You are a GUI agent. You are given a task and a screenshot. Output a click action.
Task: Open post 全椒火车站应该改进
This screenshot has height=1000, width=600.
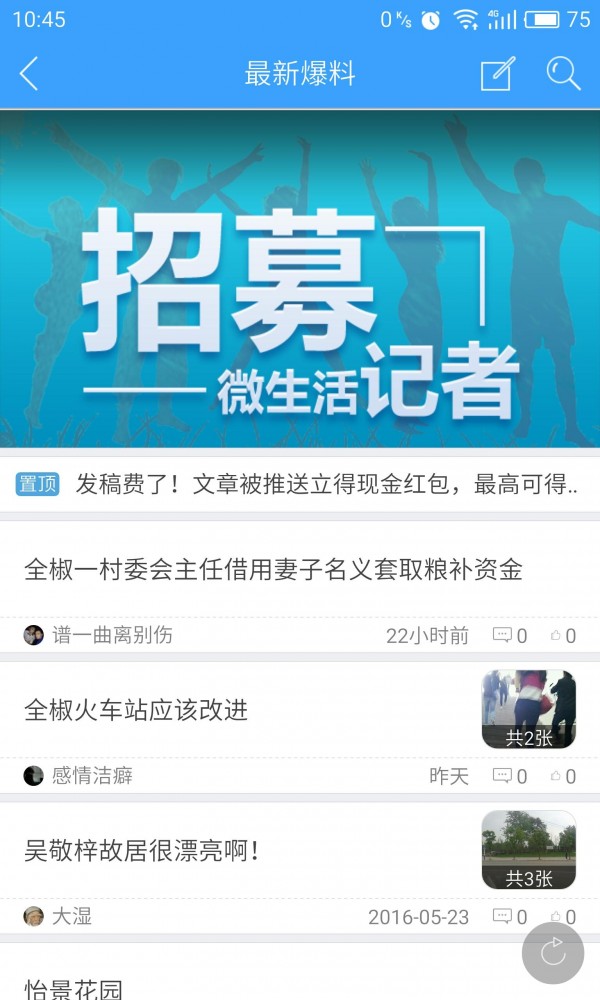(x=136, y=710)
